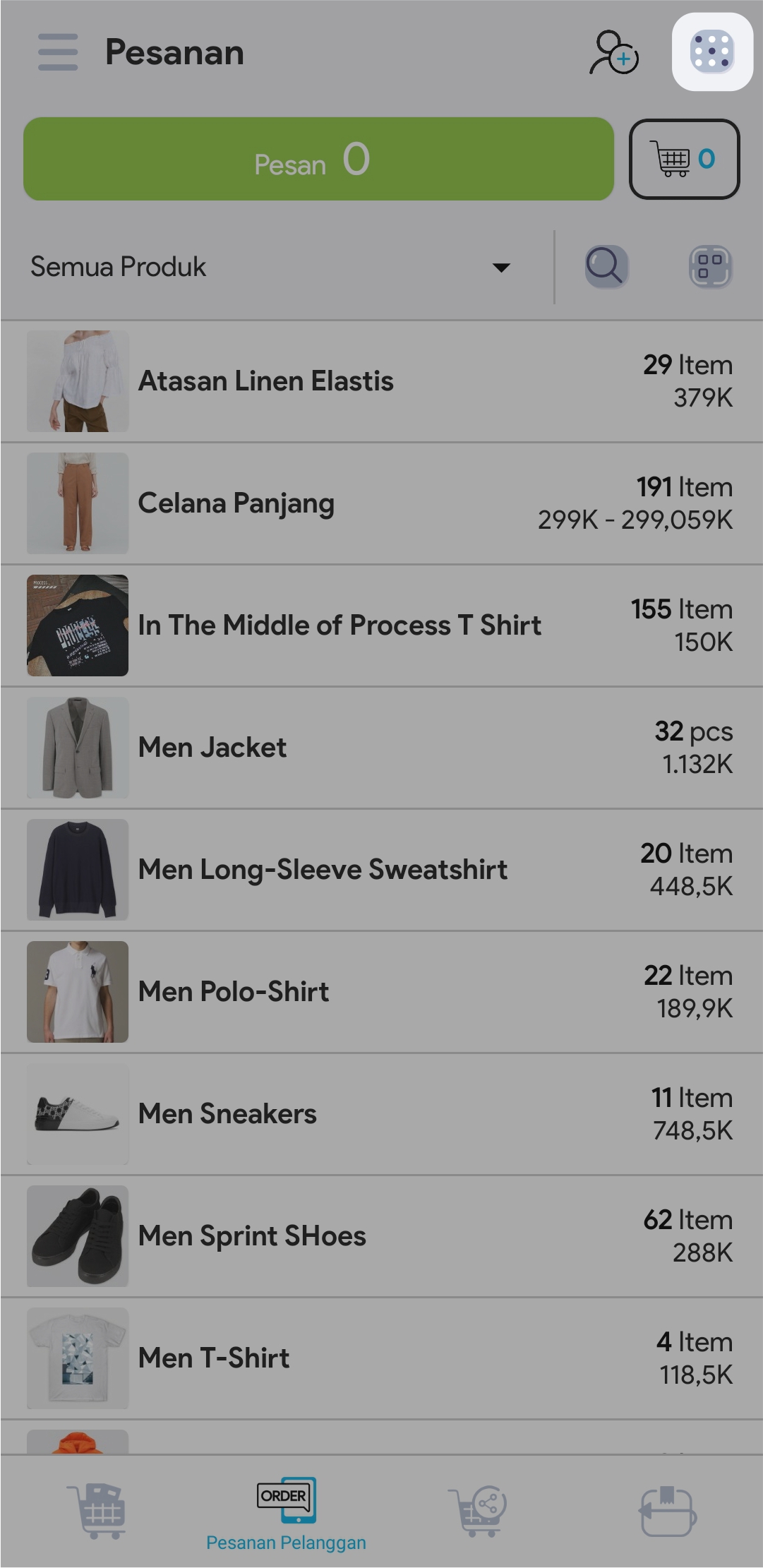Open the hamburger drawer menu
Screen dimensions: 763x1568
click(x=58, y=52)
